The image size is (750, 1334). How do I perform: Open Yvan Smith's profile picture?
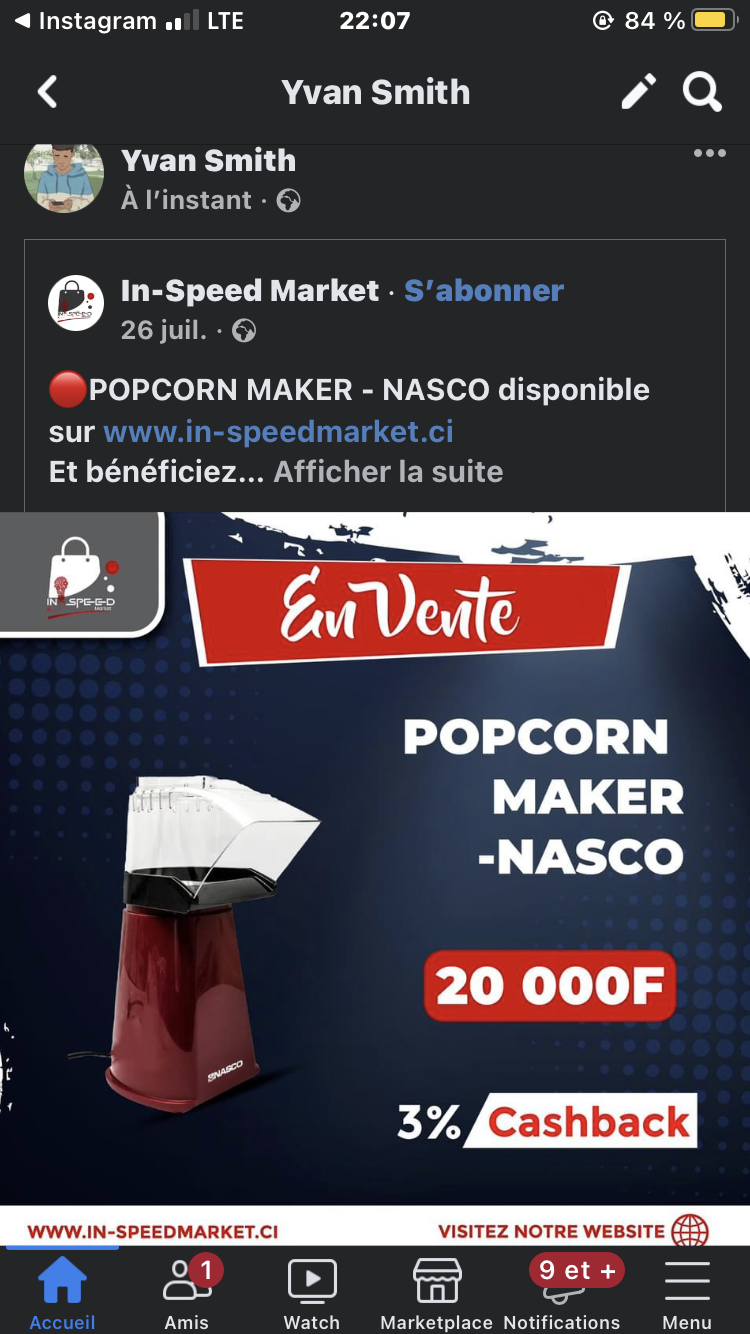click(x=64, y=175)
